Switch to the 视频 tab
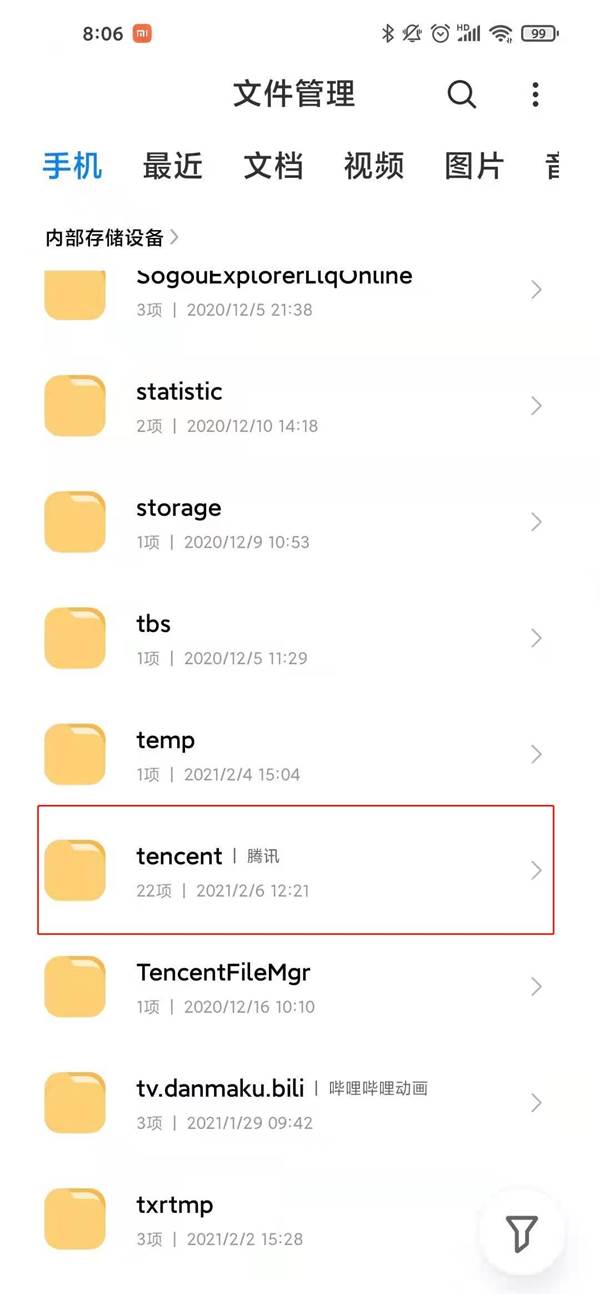Image resolution: width=600 pixels, height=1294 pixels. click(374, 166)
